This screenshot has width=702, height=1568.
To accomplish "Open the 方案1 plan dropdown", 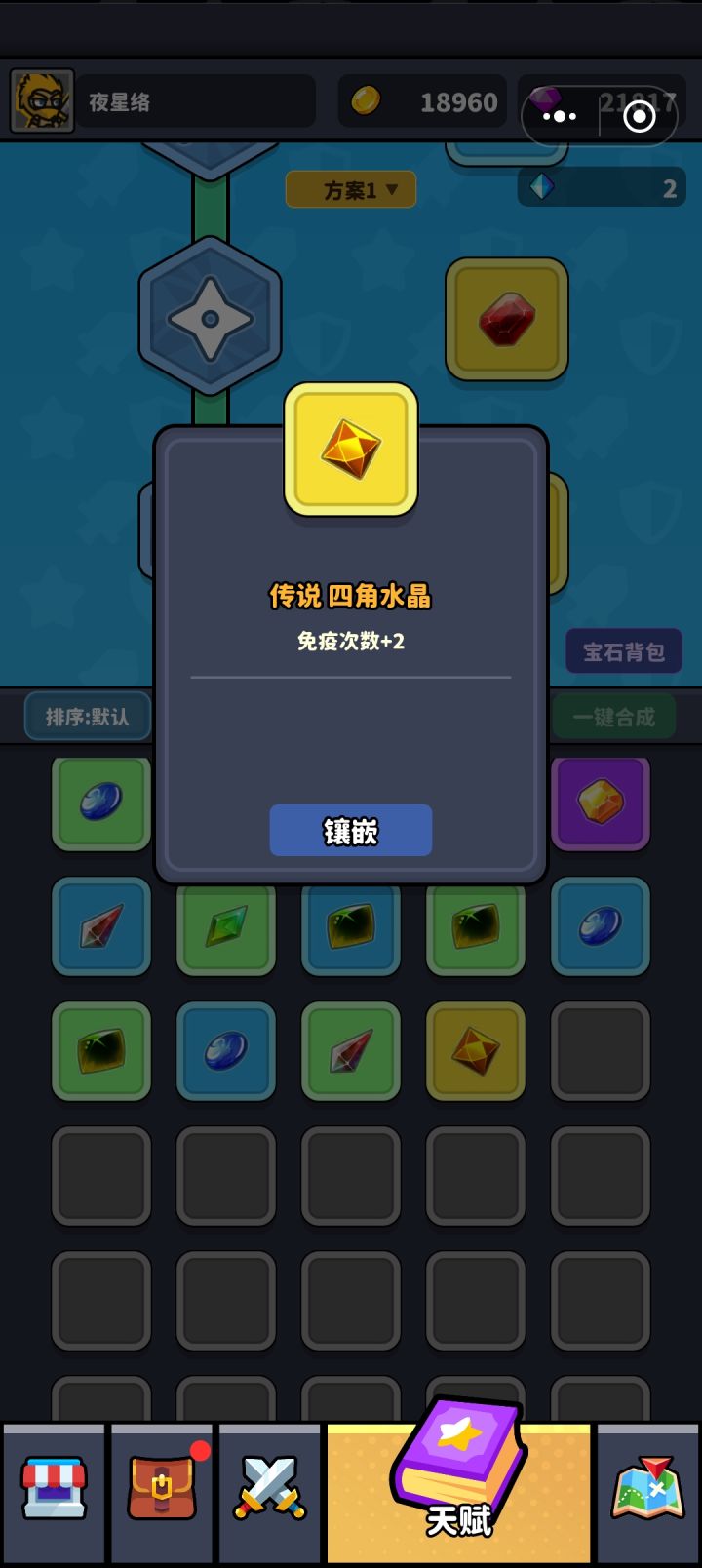I will 350,189.
